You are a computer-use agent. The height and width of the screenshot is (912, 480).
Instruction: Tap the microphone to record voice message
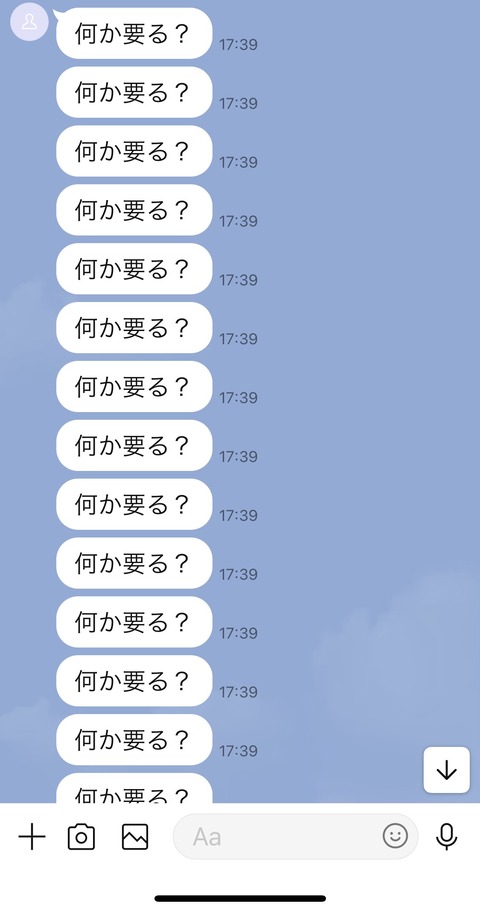pos(447,837)
